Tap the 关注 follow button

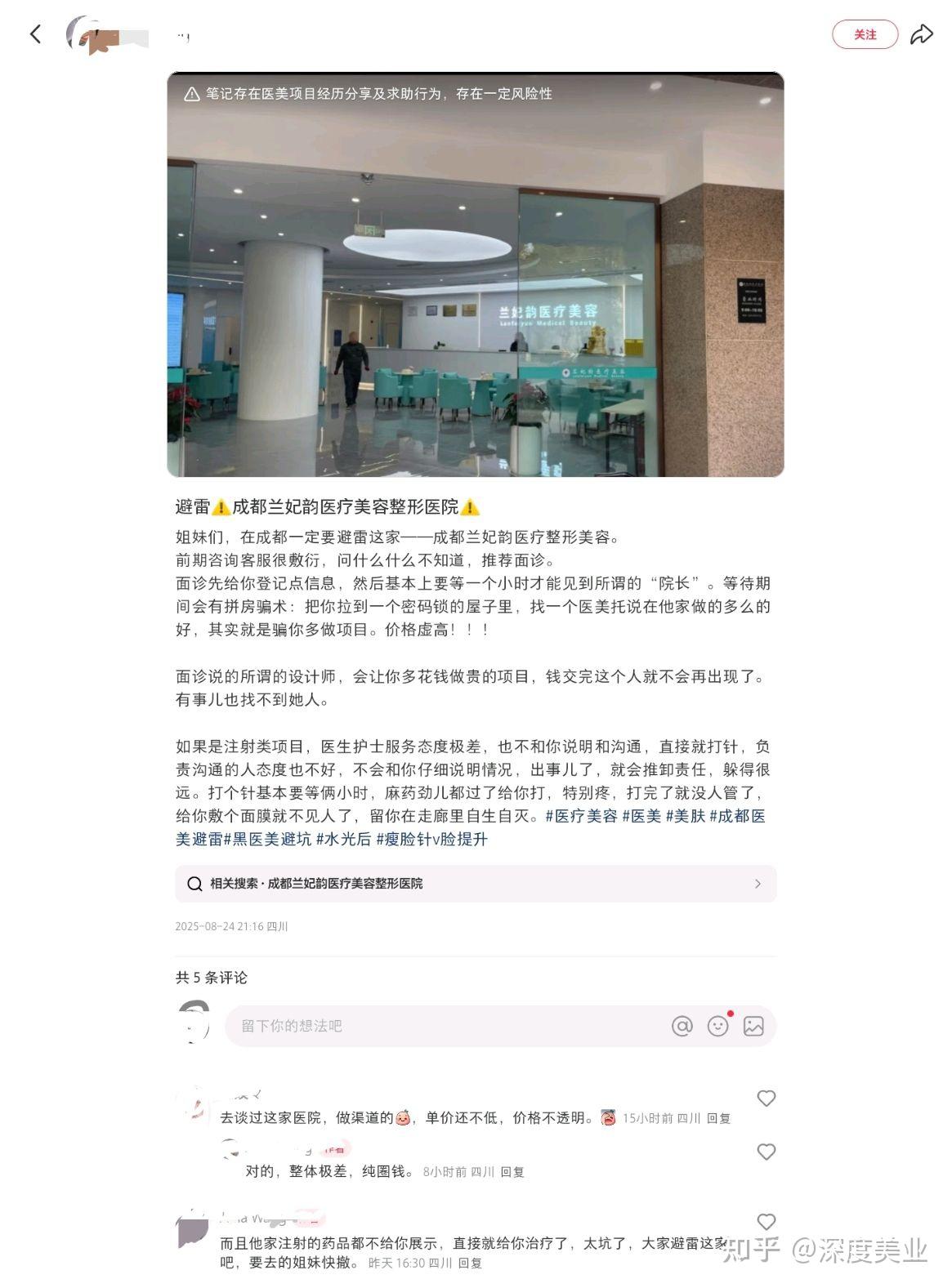pyautogui.click(x=865, y=34)
